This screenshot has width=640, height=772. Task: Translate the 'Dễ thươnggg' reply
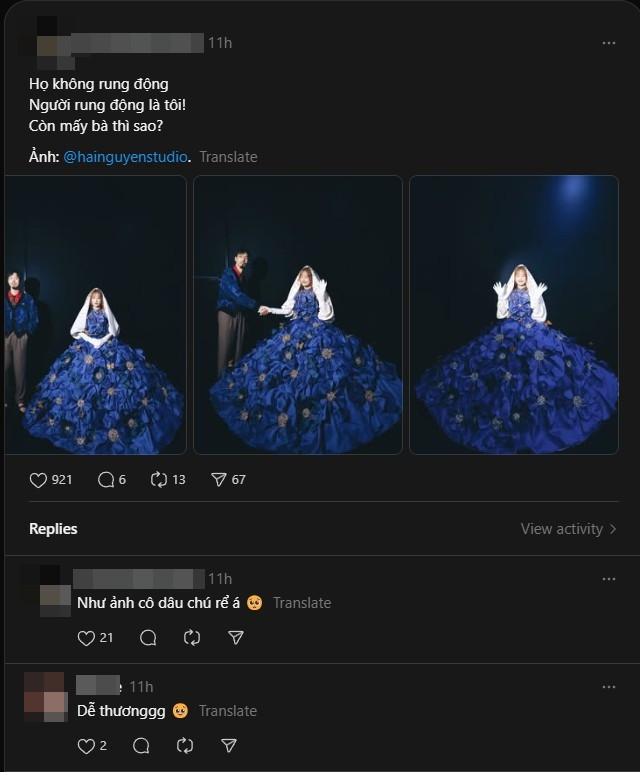click(227, 711)
